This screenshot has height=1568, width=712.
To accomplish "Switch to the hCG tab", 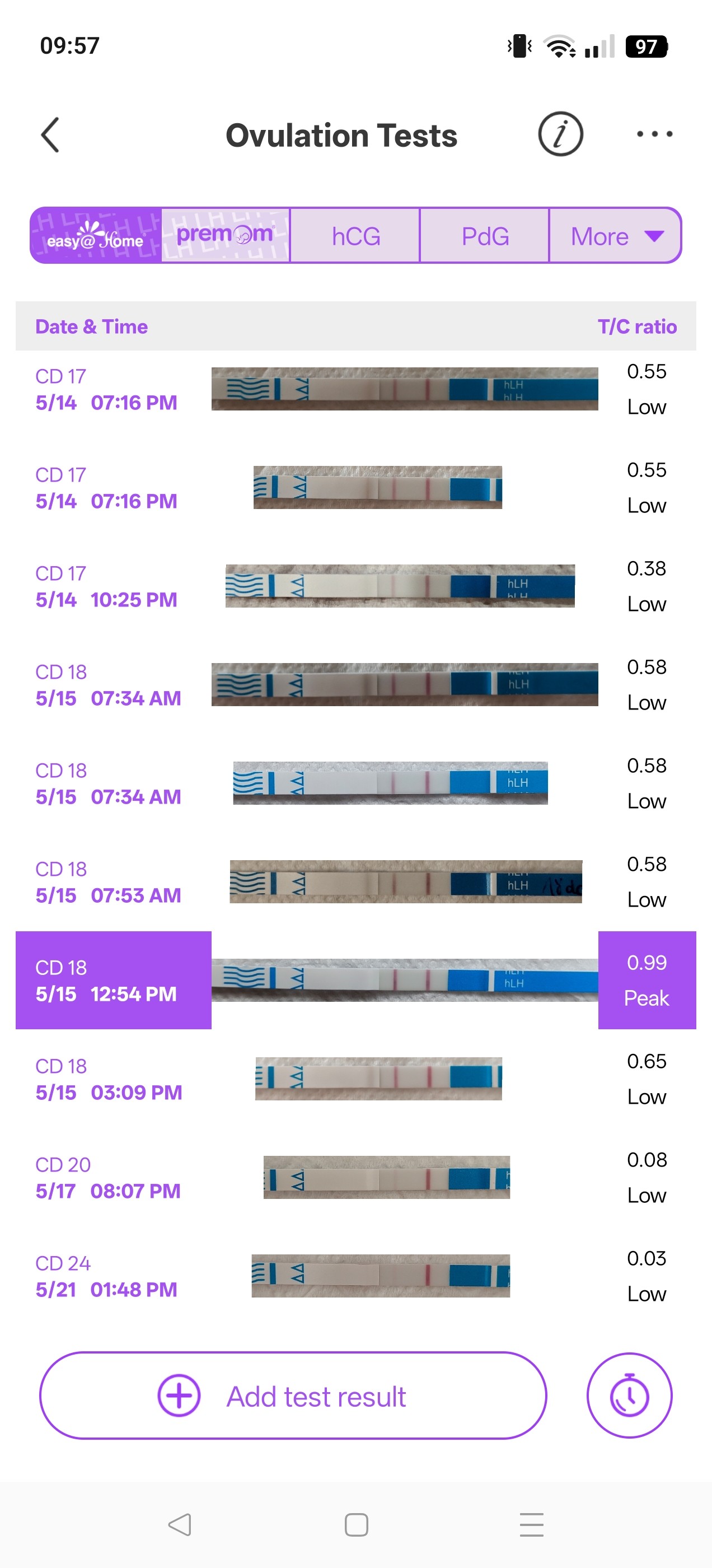I will [x=355, y=236].
